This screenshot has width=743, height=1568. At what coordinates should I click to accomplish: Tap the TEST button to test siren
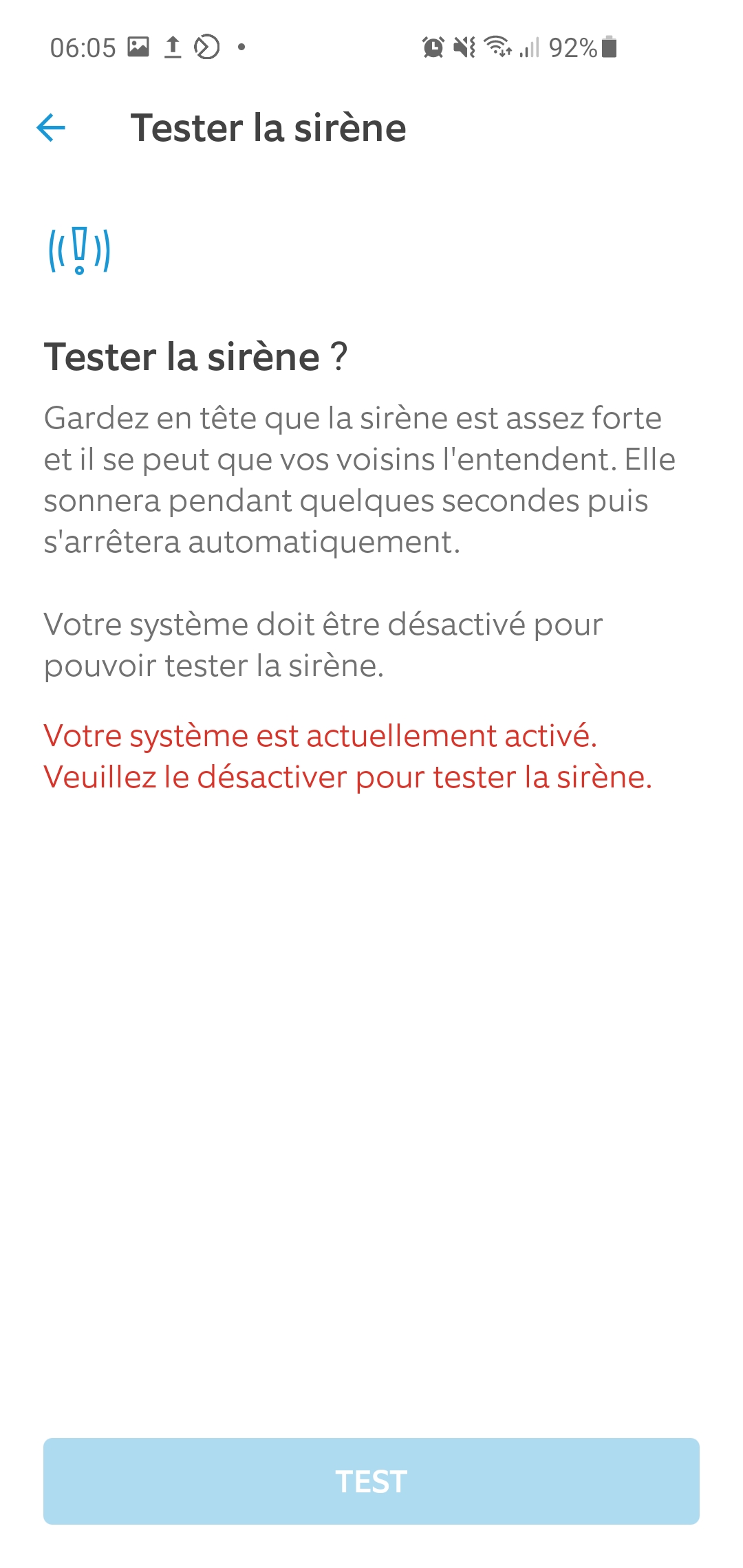coord(371,1481)
